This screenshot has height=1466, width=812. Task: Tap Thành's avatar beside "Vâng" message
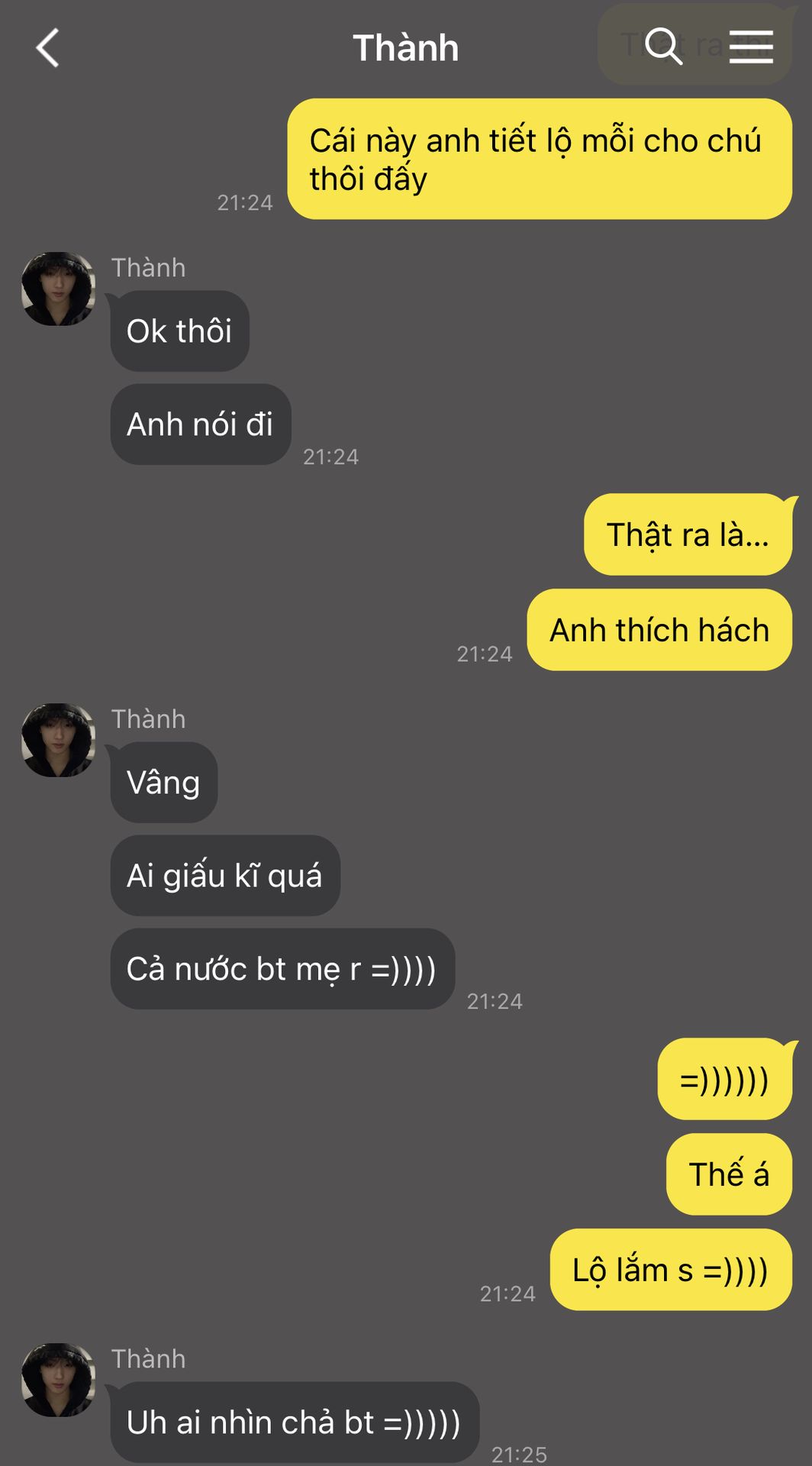pyautogui.click(x=58, y=741)
